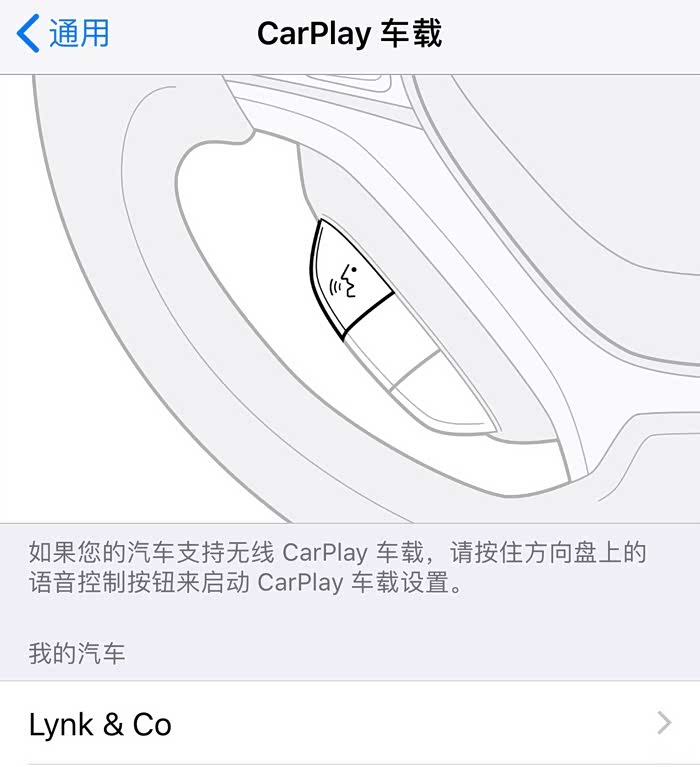Open the Lynk & Co car settings
The width and height of the screenshot is (700, 767).
(350, 723)
